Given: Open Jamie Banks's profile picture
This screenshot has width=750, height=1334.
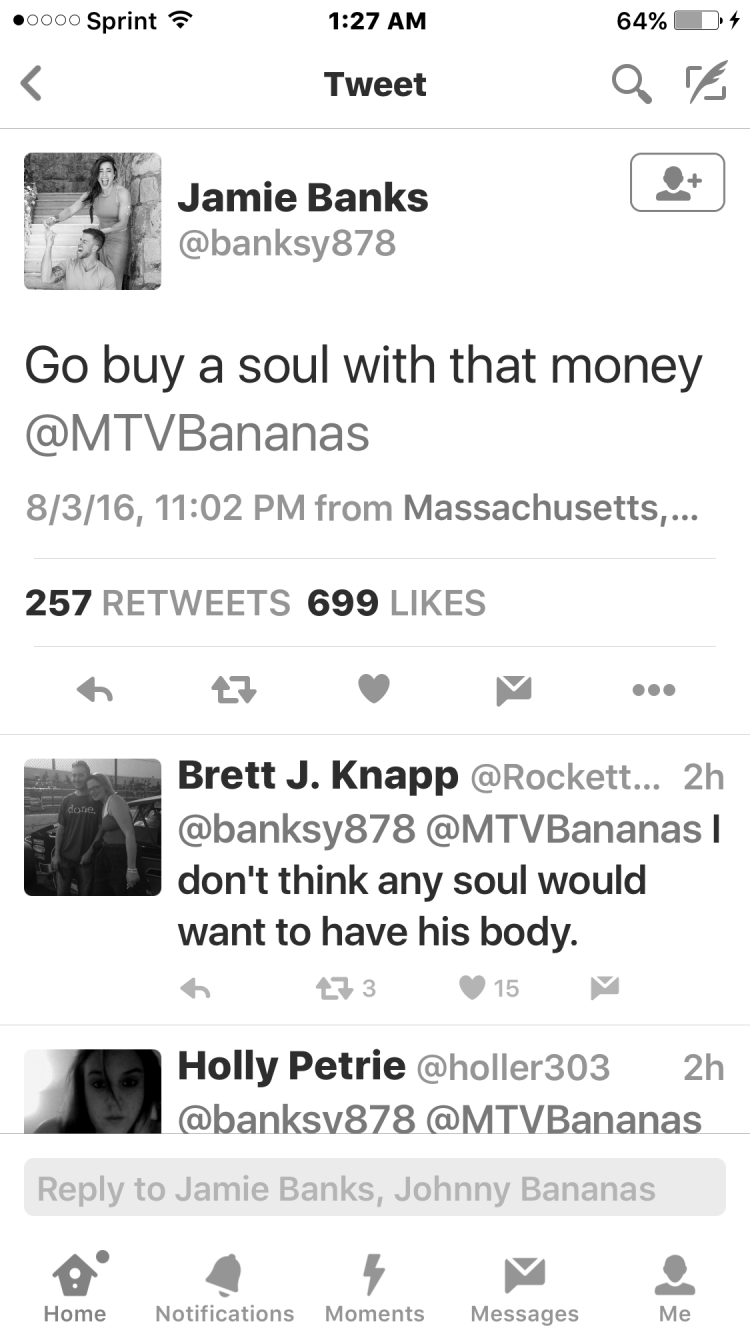Looking at the screenshot, I should coord(92,221).
